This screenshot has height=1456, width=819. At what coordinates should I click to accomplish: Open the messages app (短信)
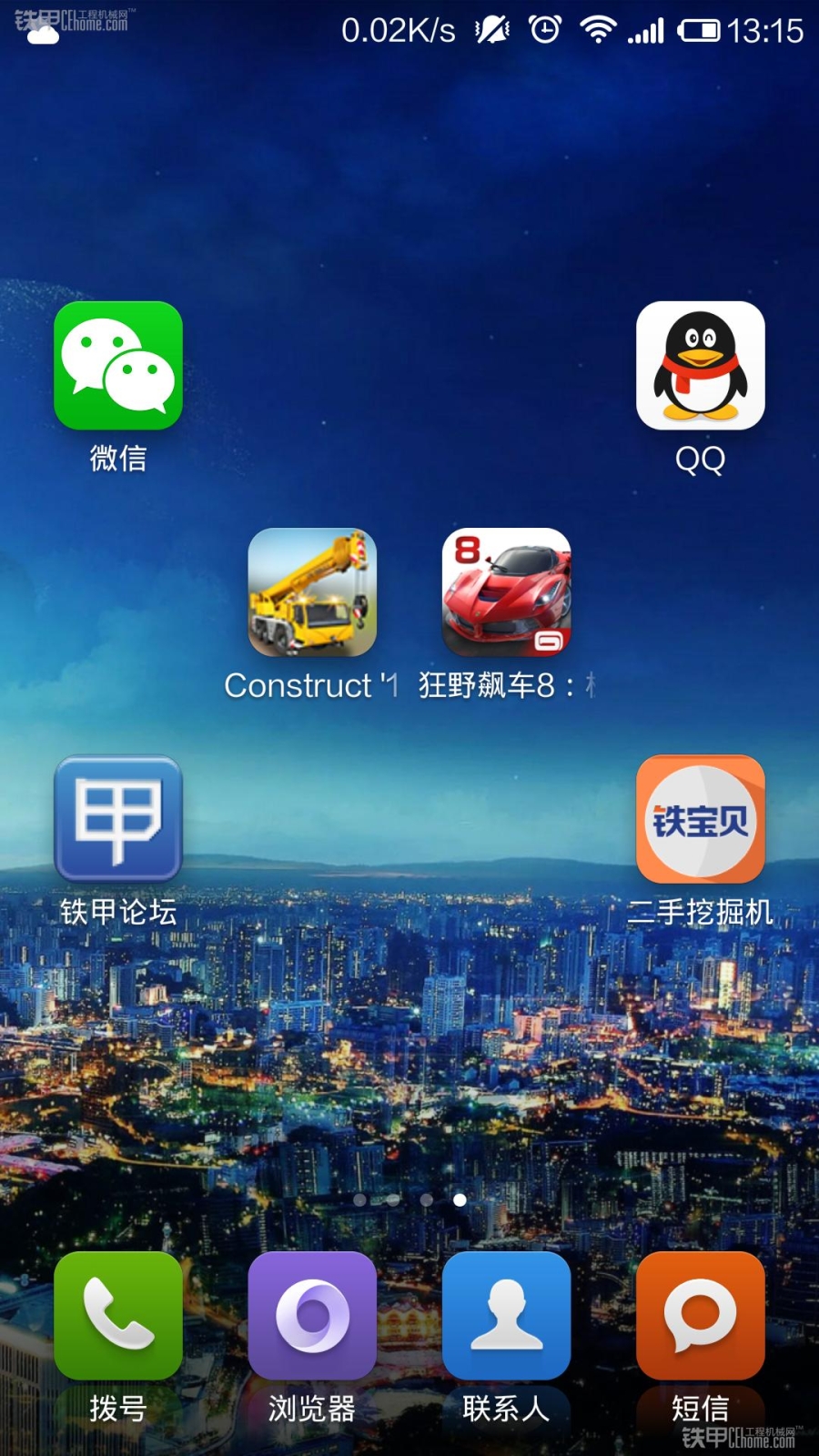coord(700,1316)
